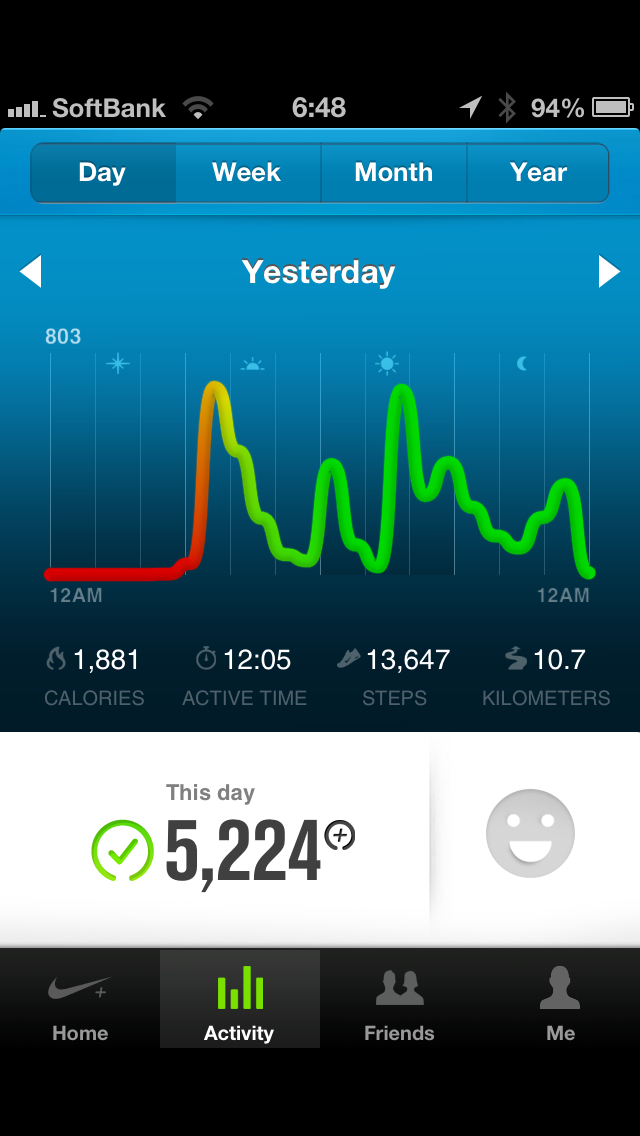The image size is (640, 1136).
Task: Go to the previous day with left arrow
Action: click(31, 272)
